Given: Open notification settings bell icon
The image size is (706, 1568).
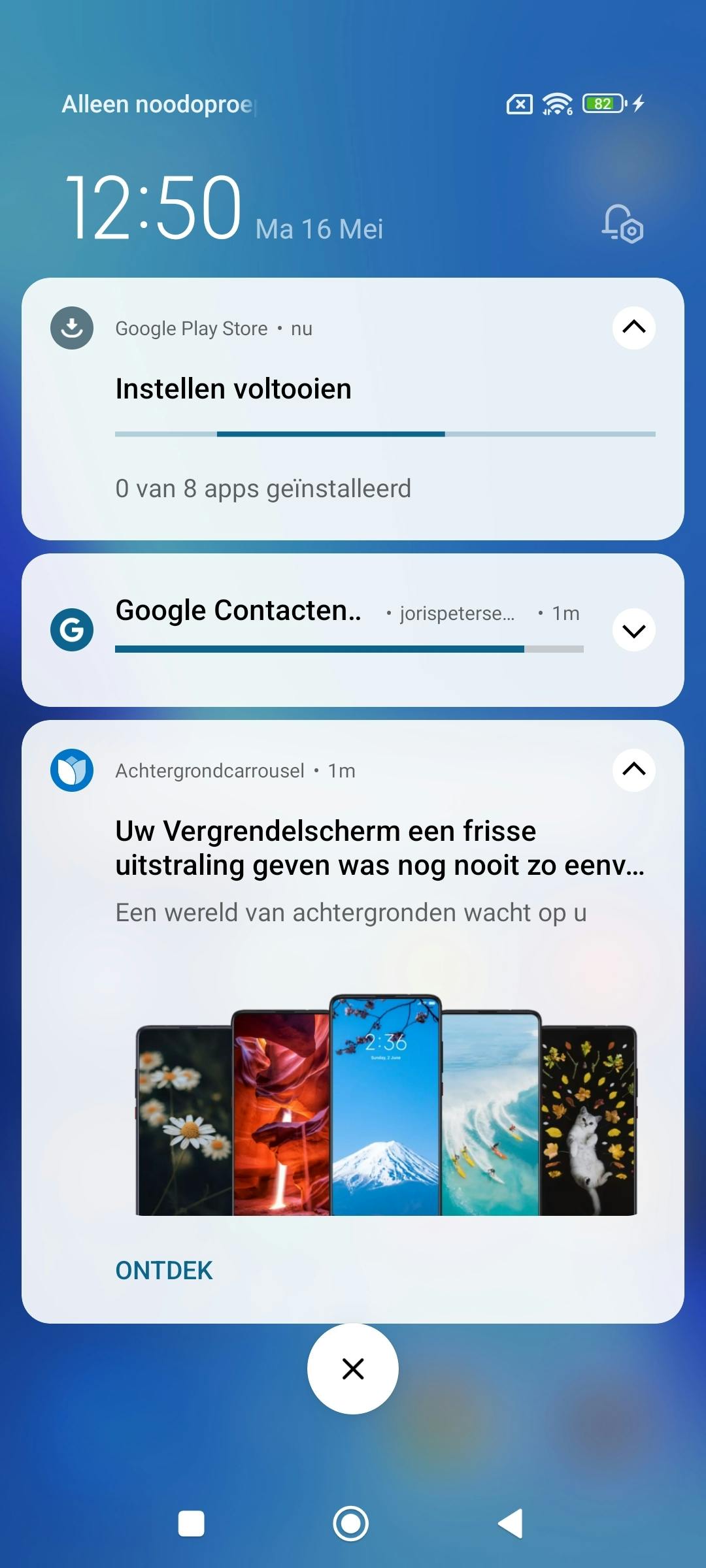Looking at the screenshot, I should click(622, 224).
